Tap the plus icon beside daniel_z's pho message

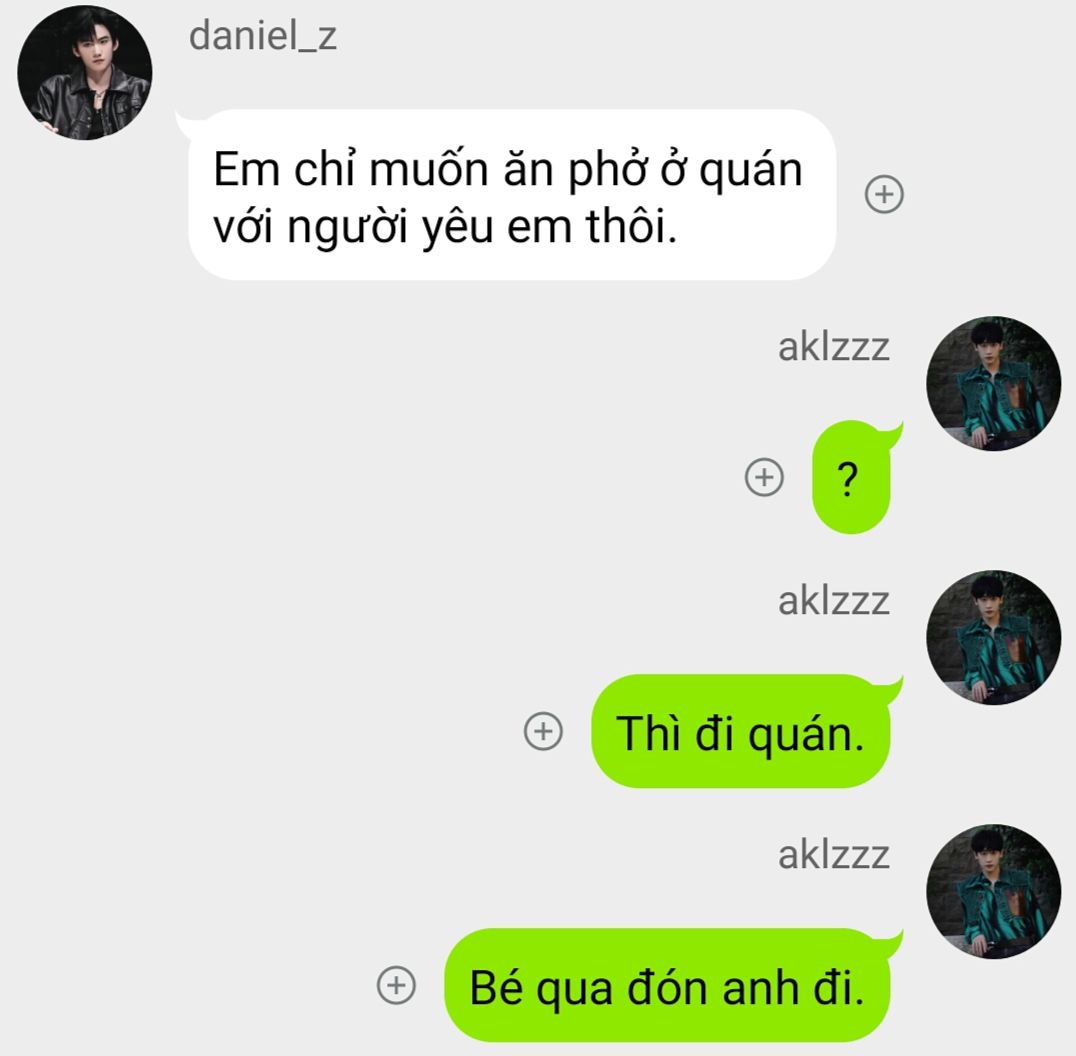(884, 194)
